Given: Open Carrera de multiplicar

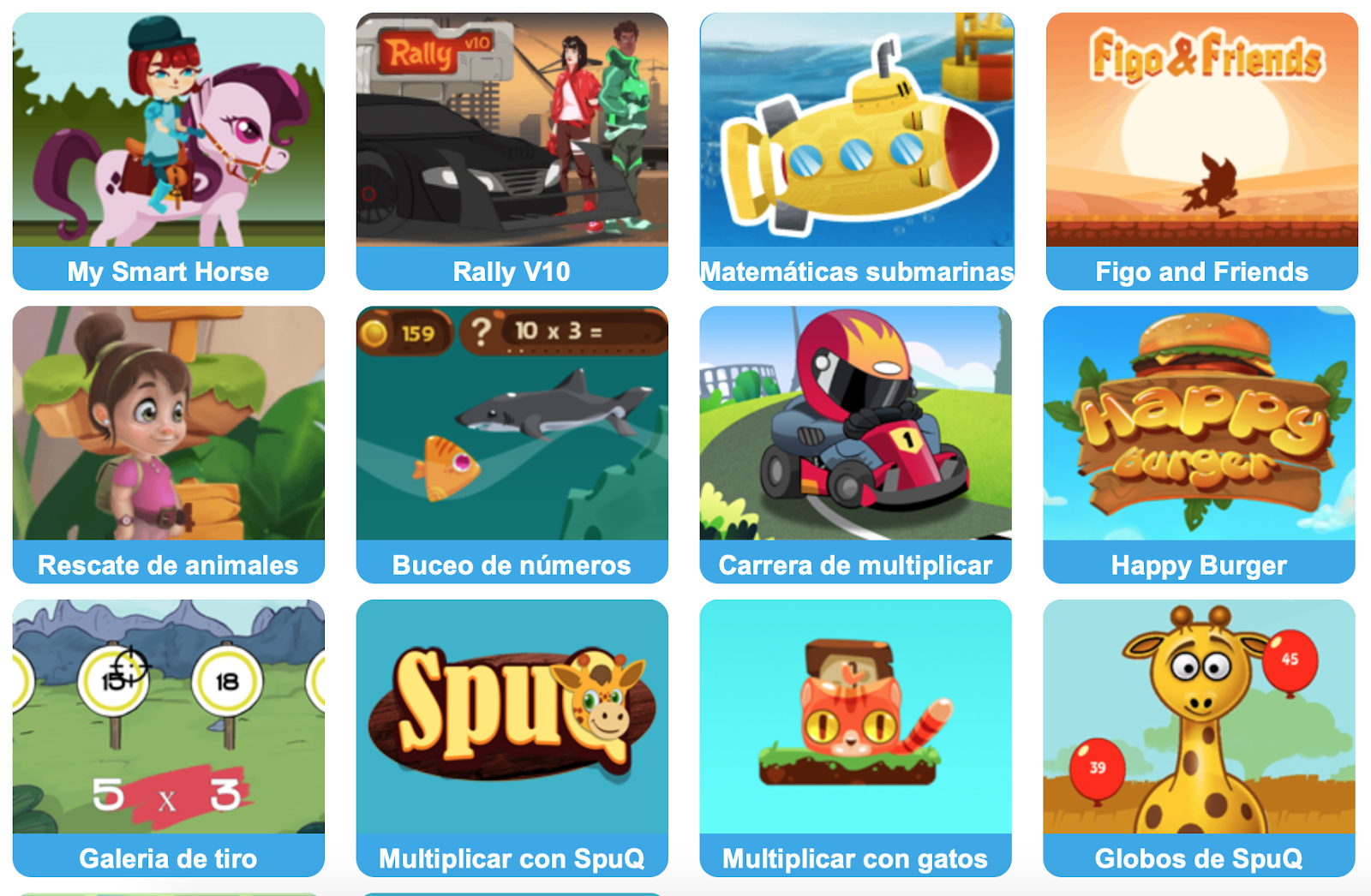Looking at the screenshot, I should pos(855,444).
